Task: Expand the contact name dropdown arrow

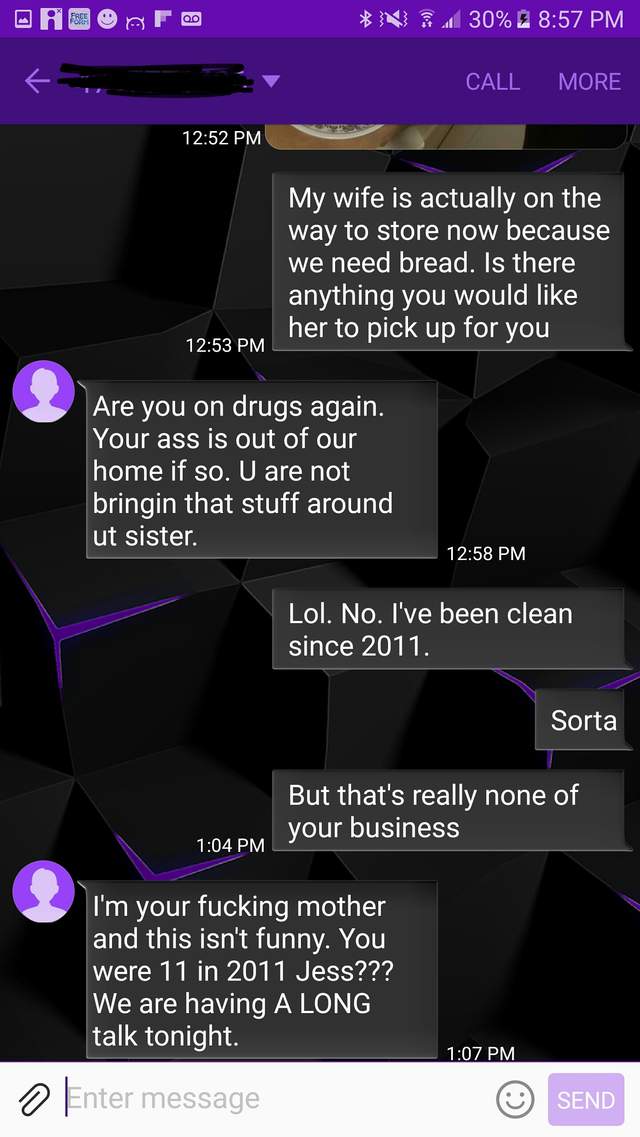Action: click(271, 82)
